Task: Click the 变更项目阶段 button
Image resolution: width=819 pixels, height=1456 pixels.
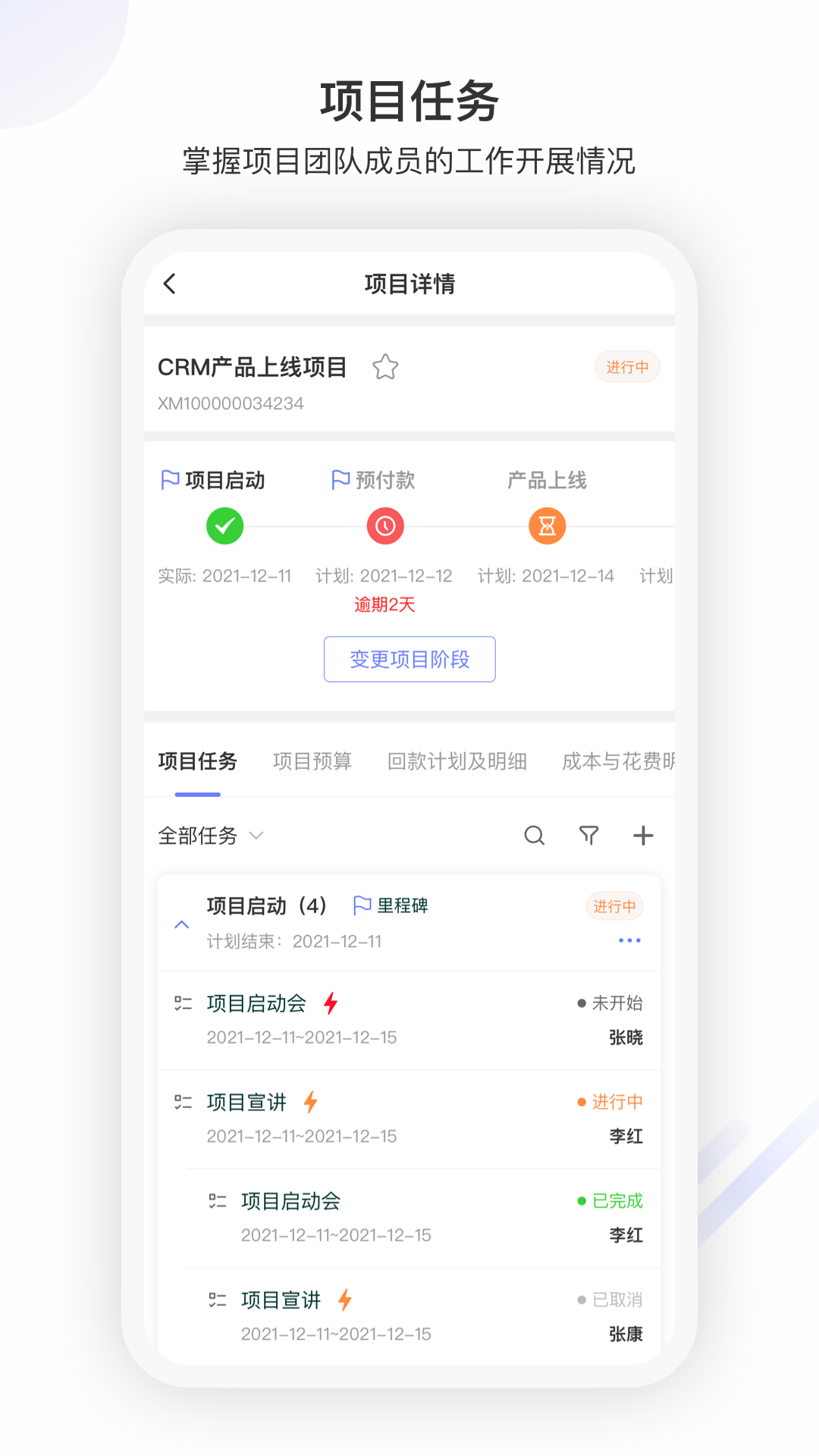Action: pos(409,659)
